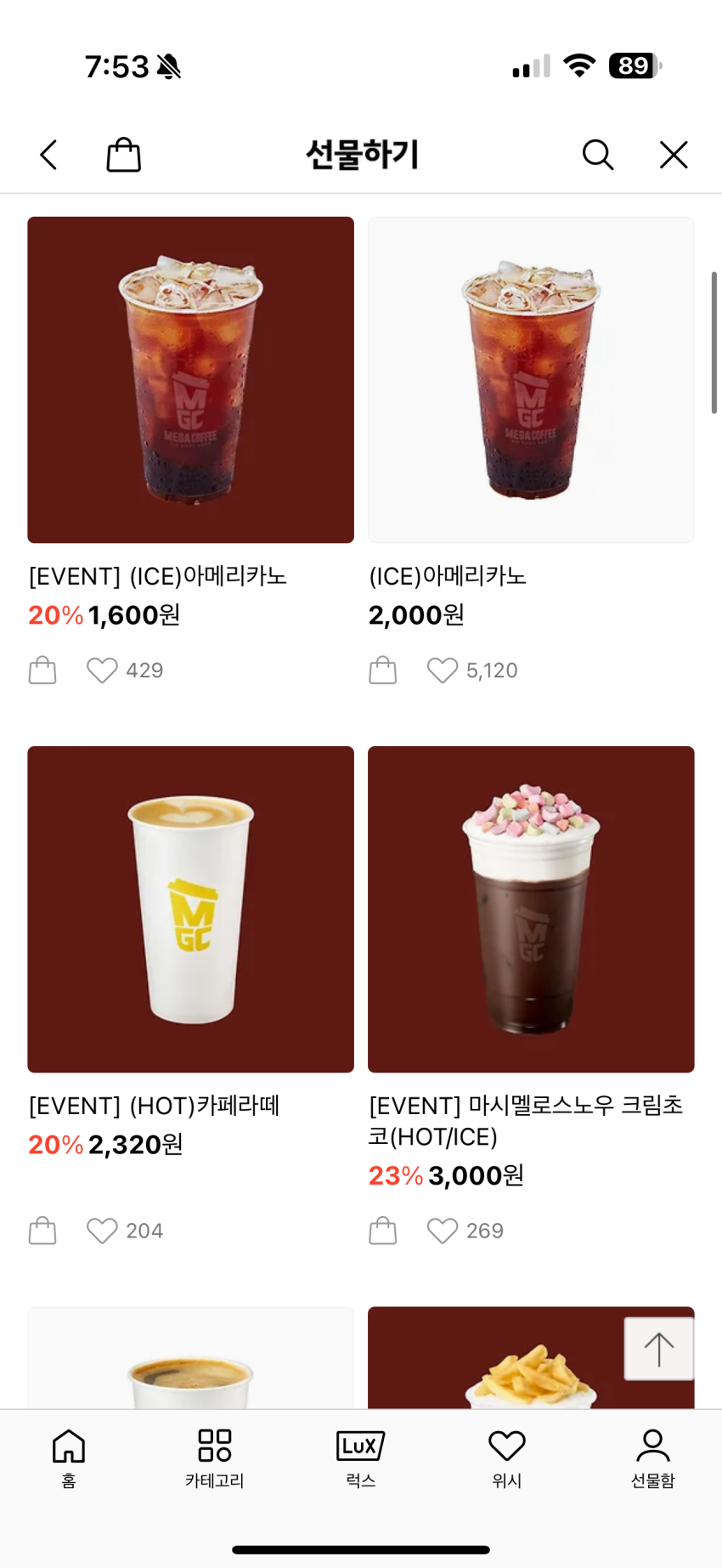Add the 2,000원 (ICE)아메리카노 to bag
The height and width of the screenshot is (1568, 722).
[383, 671]
